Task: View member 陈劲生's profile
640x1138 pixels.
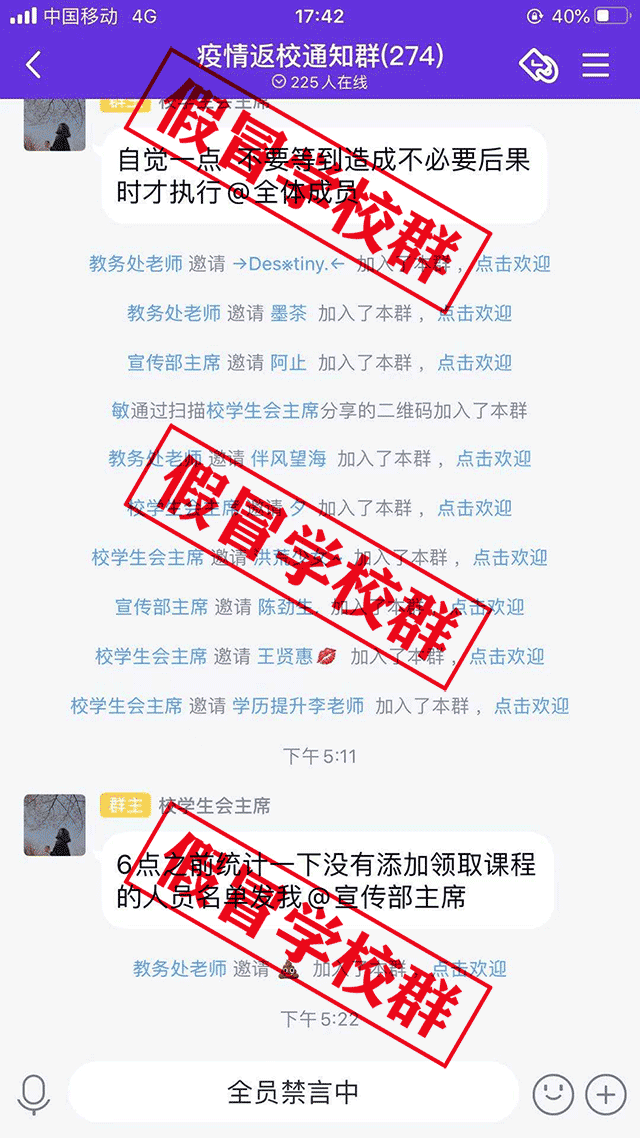Action: (286, 607)
